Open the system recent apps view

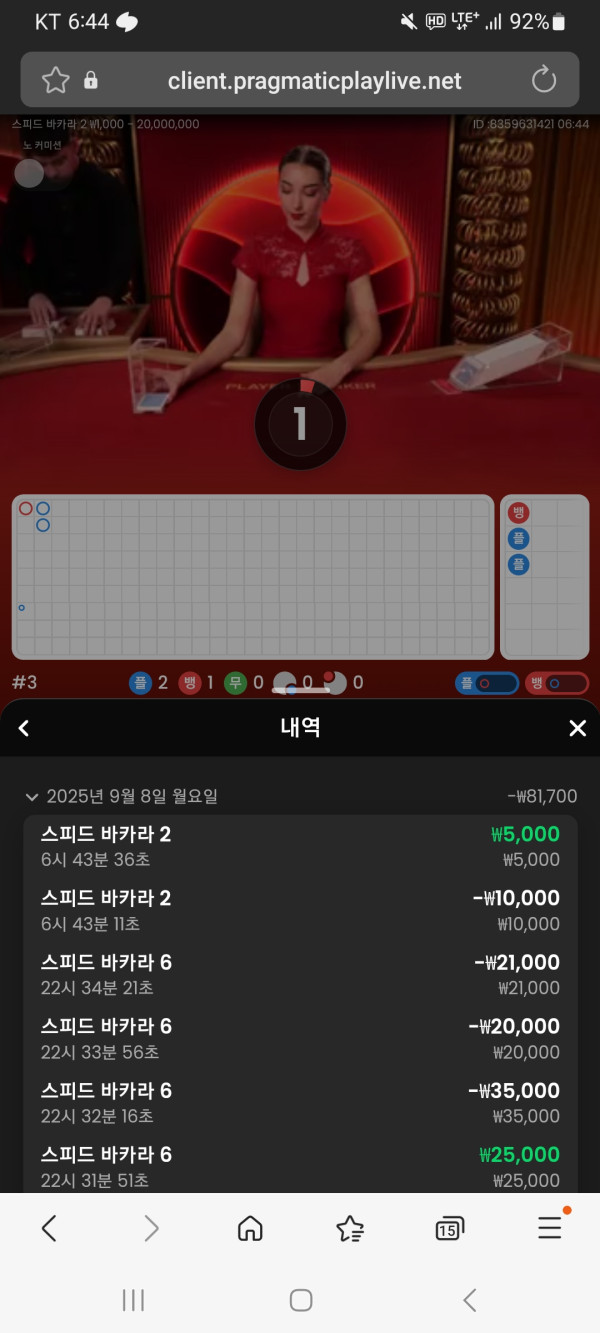click(x=133, y=1300)
